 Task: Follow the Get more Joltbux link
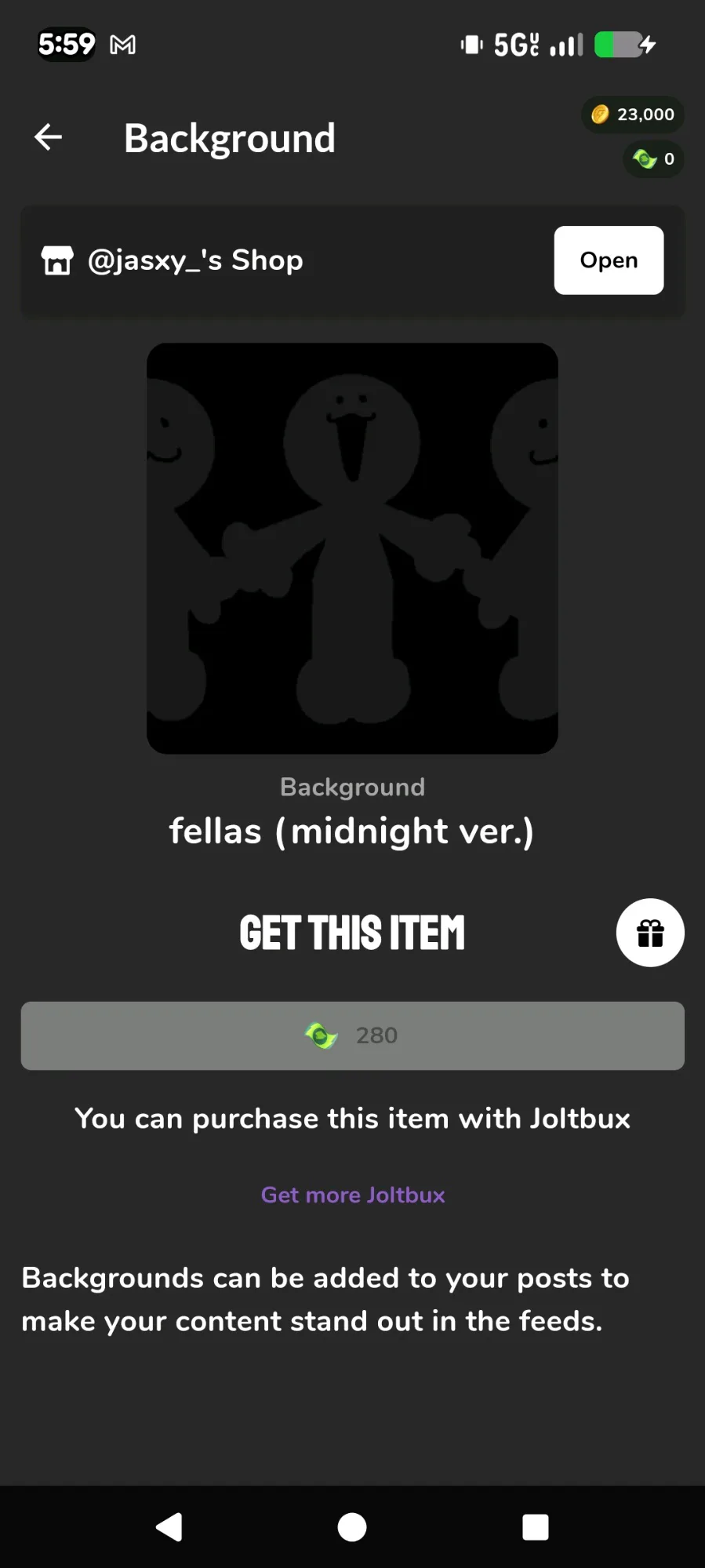[352, 1195]
